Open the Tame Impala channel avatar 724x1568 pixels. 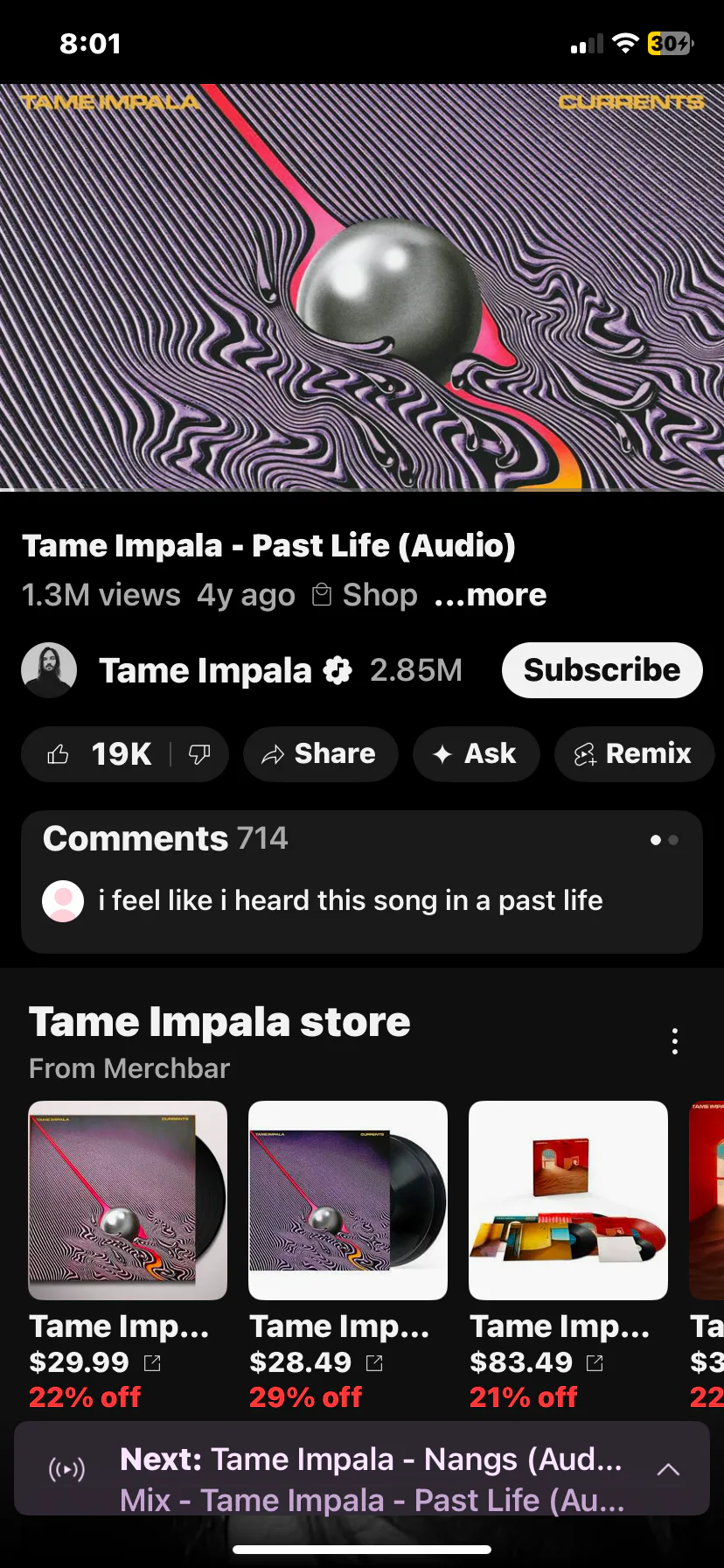pyautogui.click(x=49, y=670)
